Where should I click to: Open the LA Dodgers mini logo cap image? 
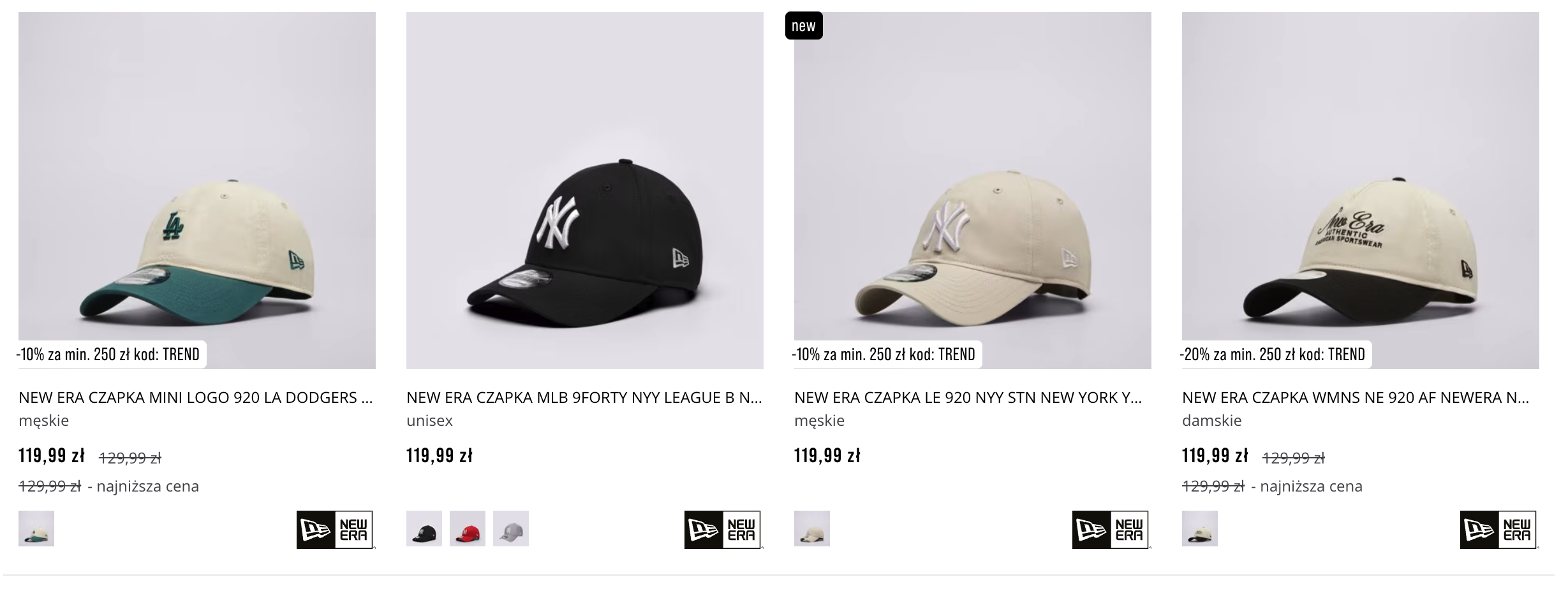click(197, 190)
